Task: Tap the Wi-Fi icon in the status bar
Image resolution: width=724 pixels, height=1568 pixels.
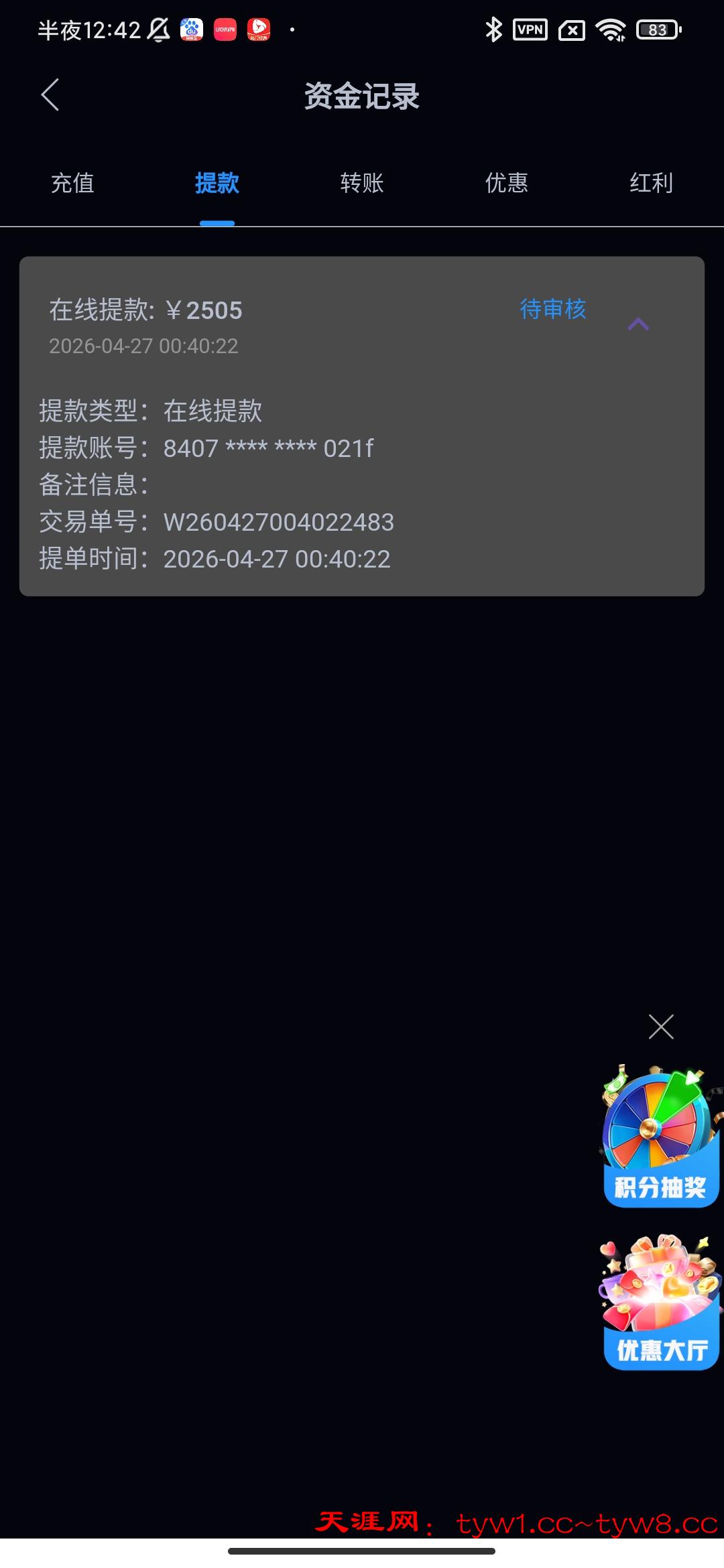Action: (611, 29)
